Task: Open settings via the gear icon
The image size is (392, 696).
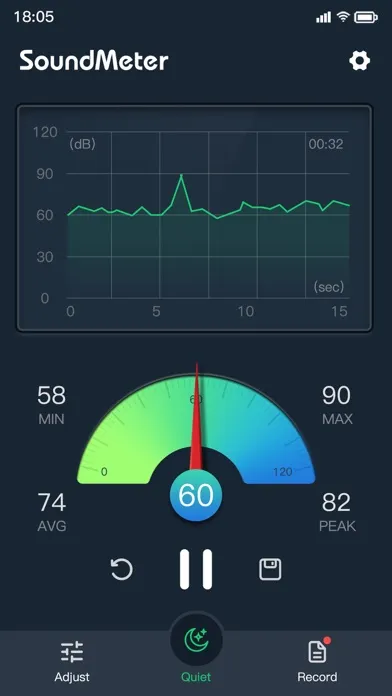Action: [359, 61]
